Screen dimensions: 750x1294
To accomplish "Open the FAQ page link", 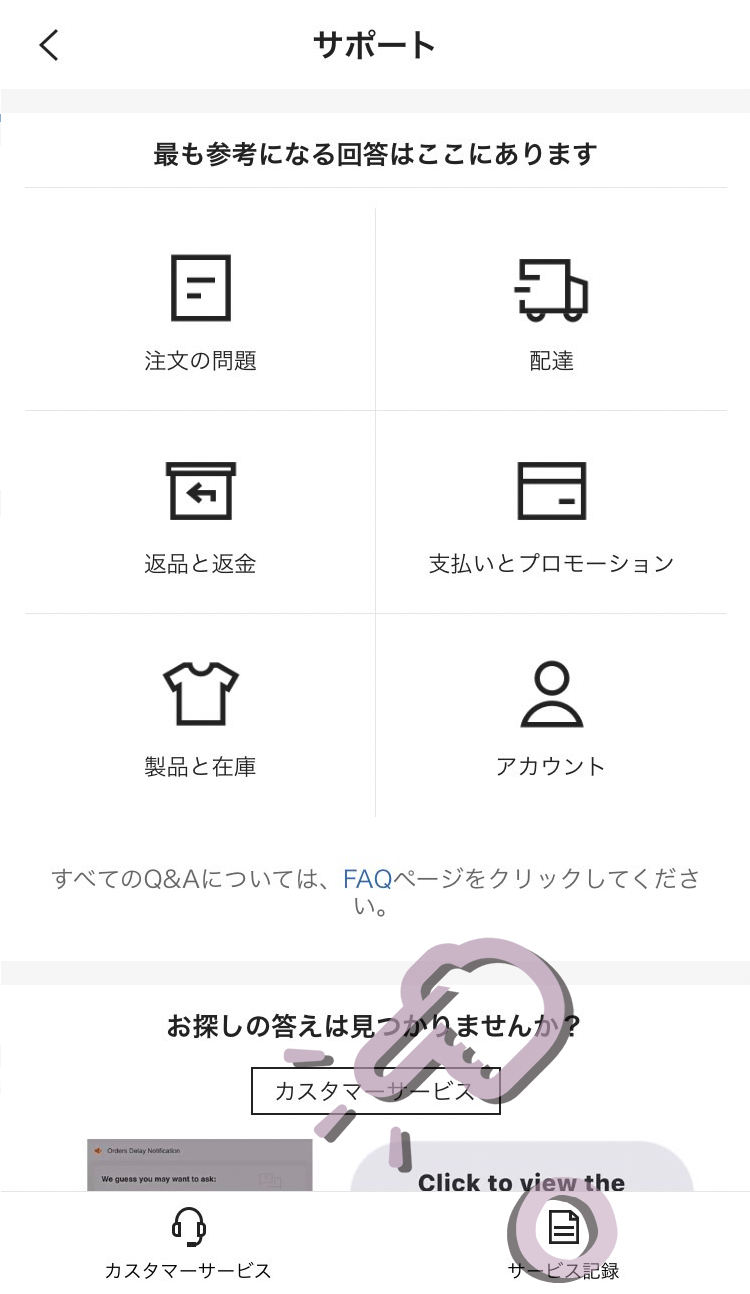I will click(x=367, y=879).
